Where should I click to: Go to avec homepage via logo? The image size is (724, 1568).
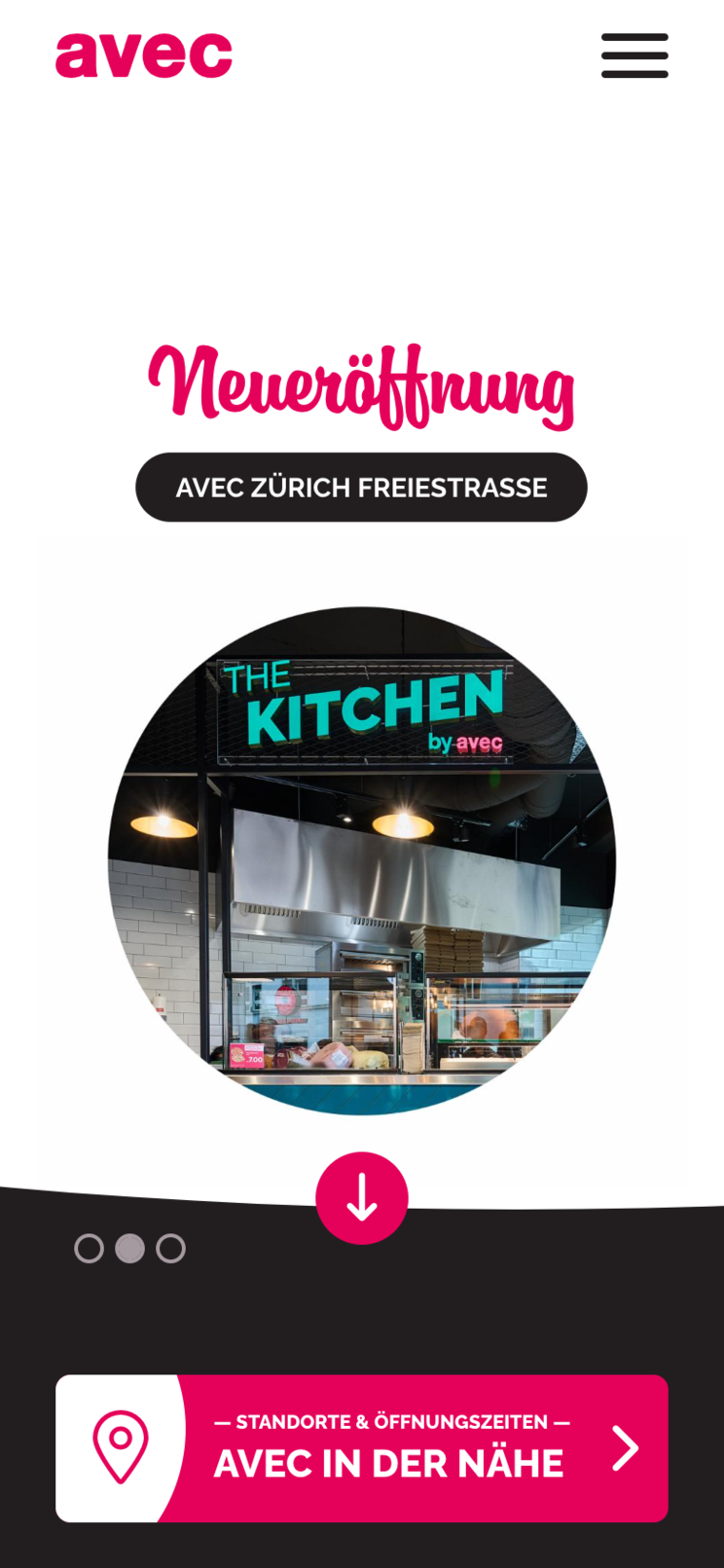click(144, 55)
